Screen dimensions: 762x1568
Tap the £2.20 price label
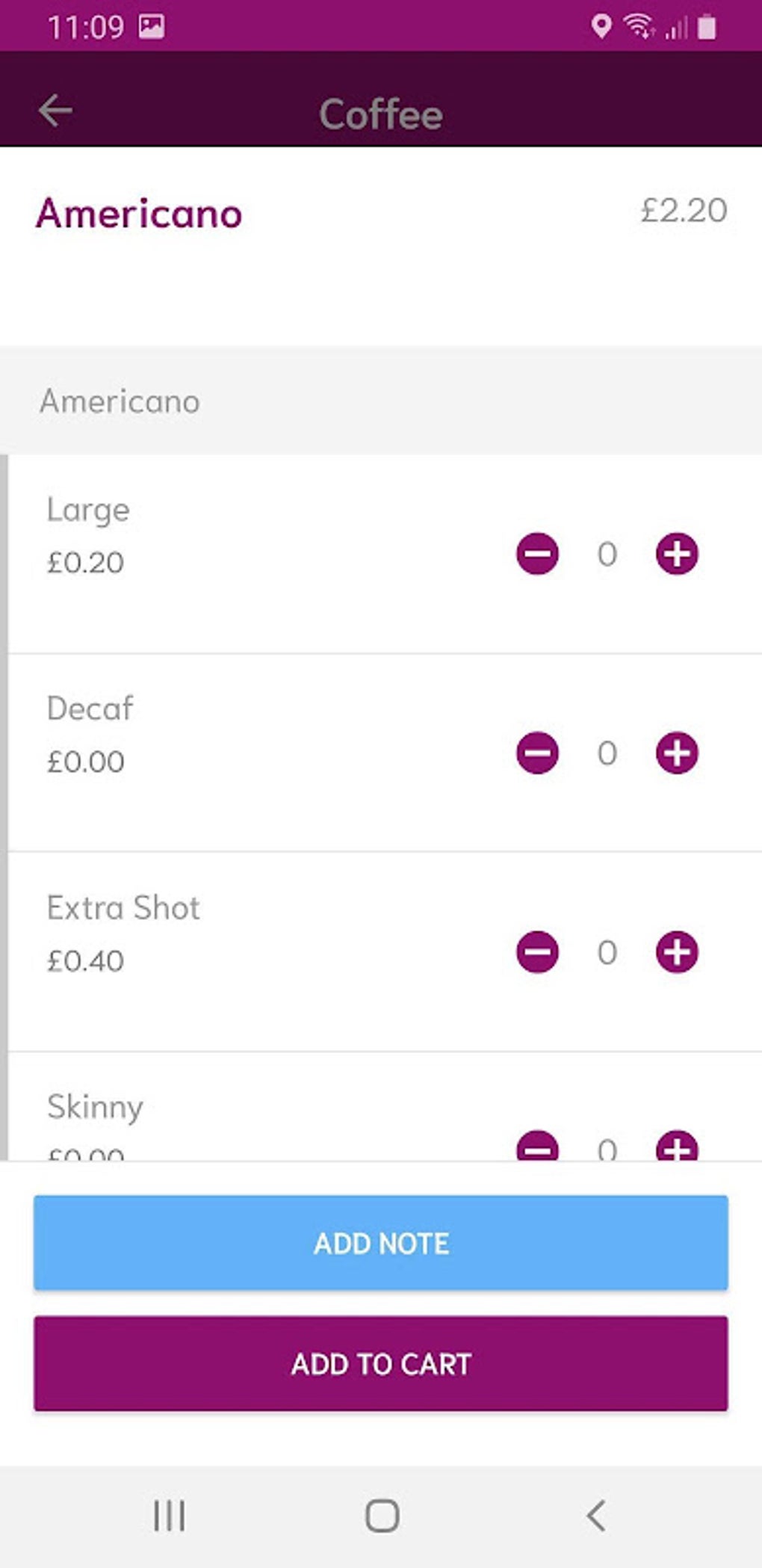(684, 210)
